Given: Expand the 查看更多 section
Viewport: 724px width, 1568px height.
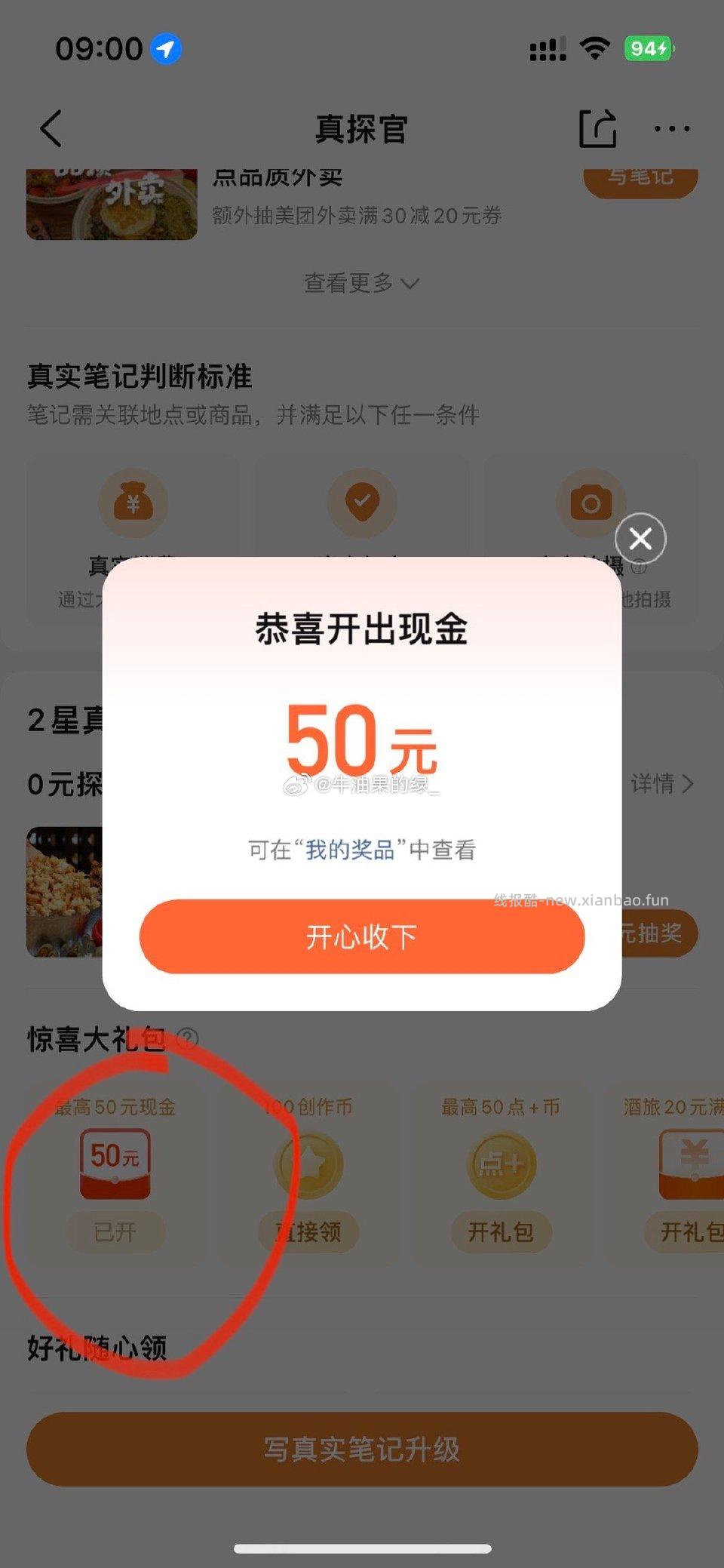Looking at the screenshot, I should point(360,283).
